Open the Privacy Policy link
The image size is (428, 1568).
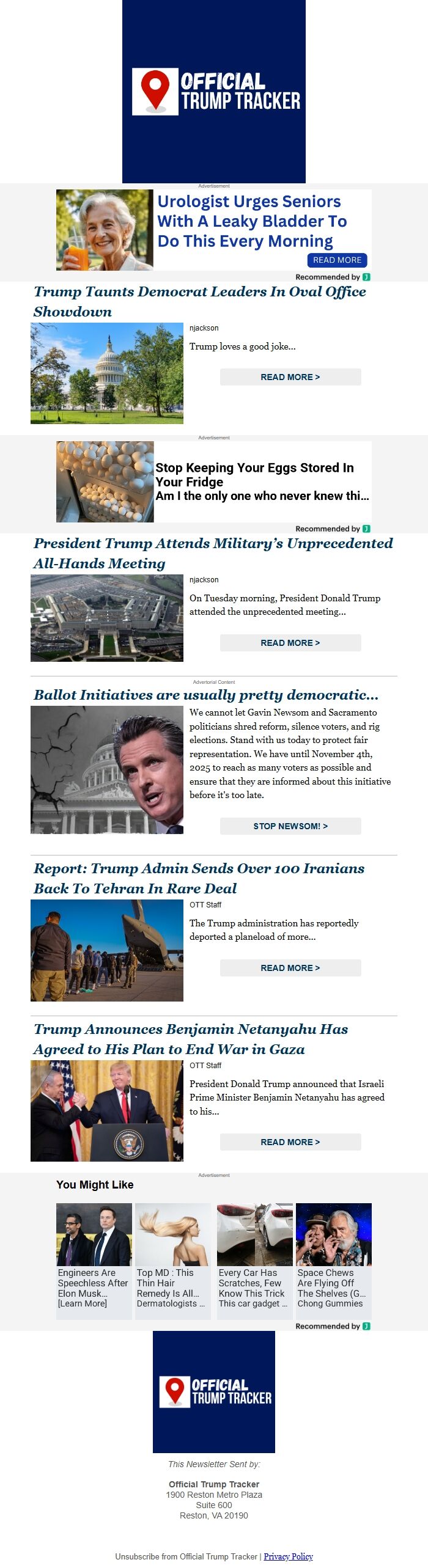pos(288,1556)
